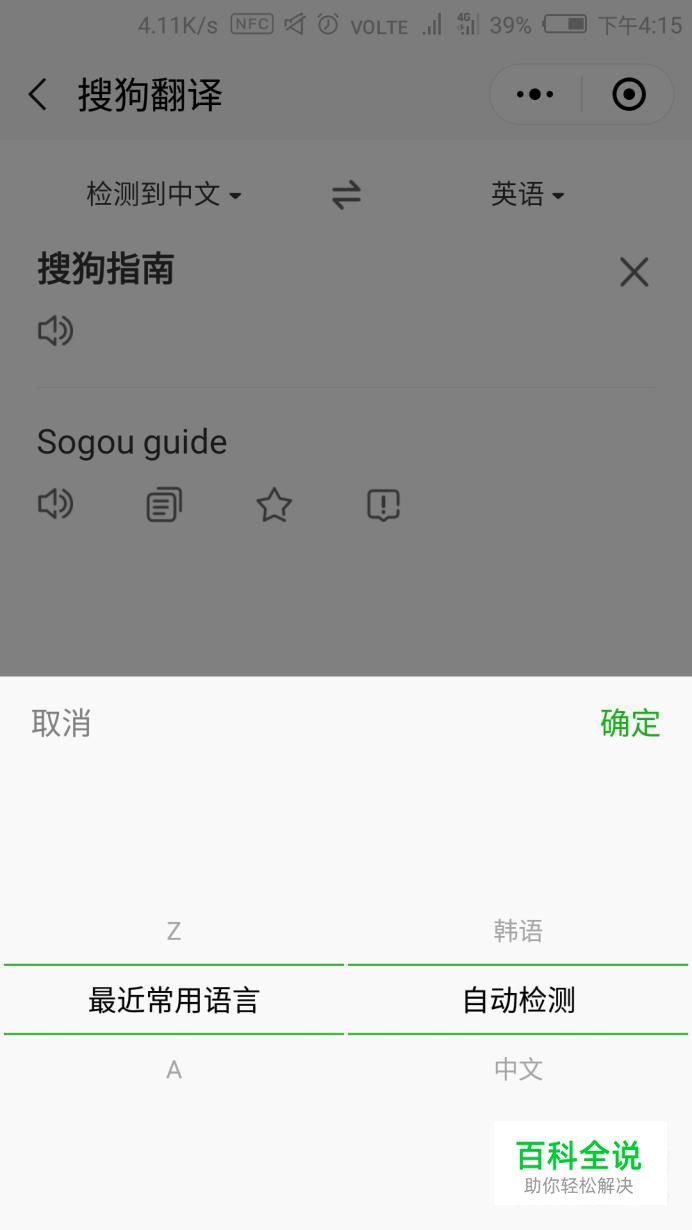Close the mini program with the circle icon
692x1230 pixels.
(x=629, y=95)
